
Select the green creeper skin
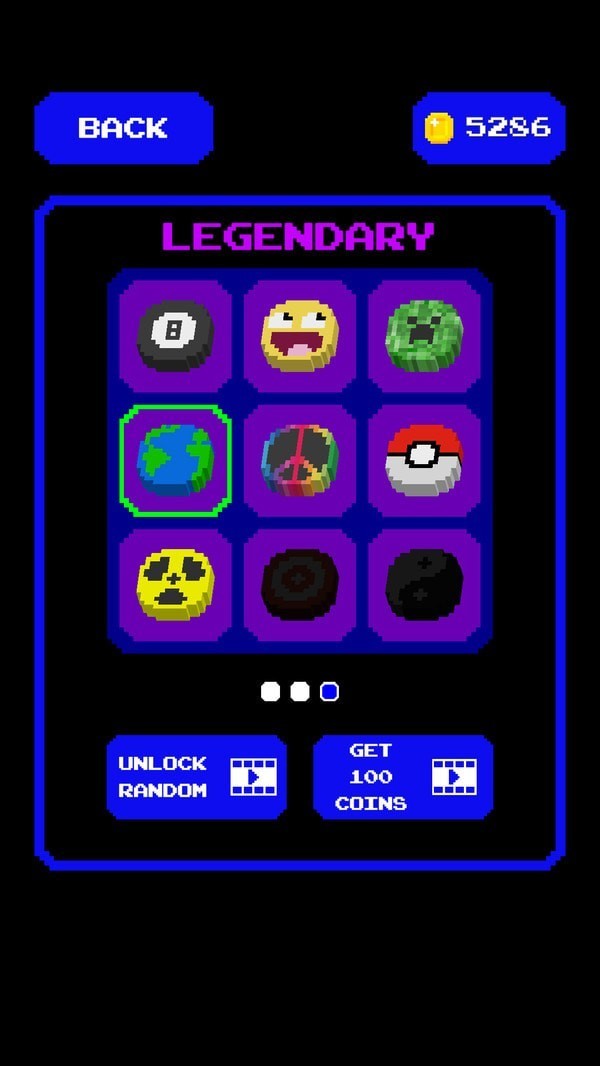[424, 336]
